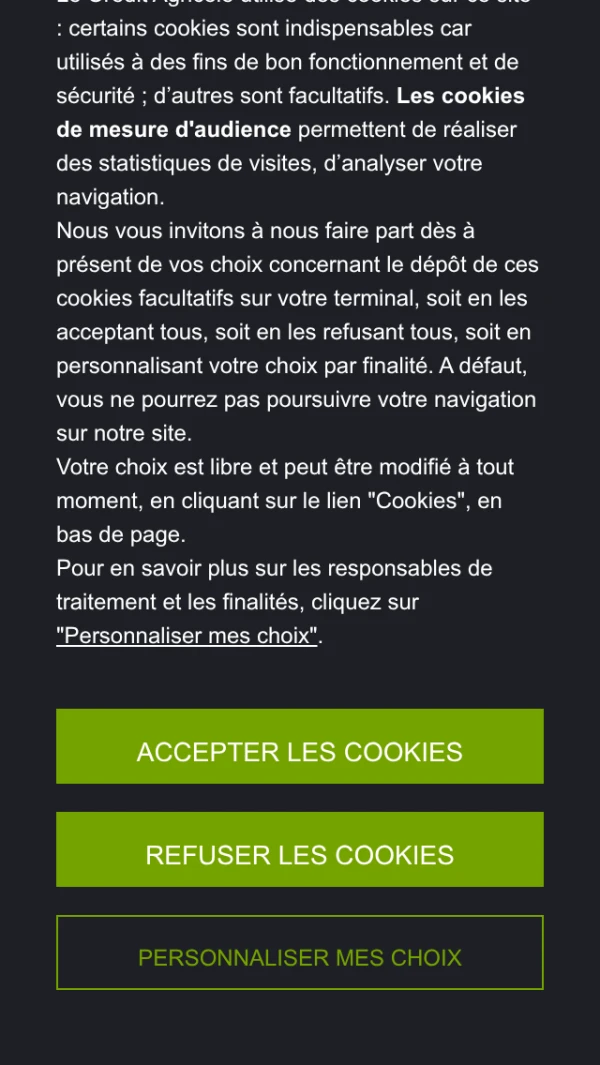Follow the underlined "Personnaliser mes choix" link
Image resolution: width=600 pixels, height=1065 pixels.
(x=187, y=636)
